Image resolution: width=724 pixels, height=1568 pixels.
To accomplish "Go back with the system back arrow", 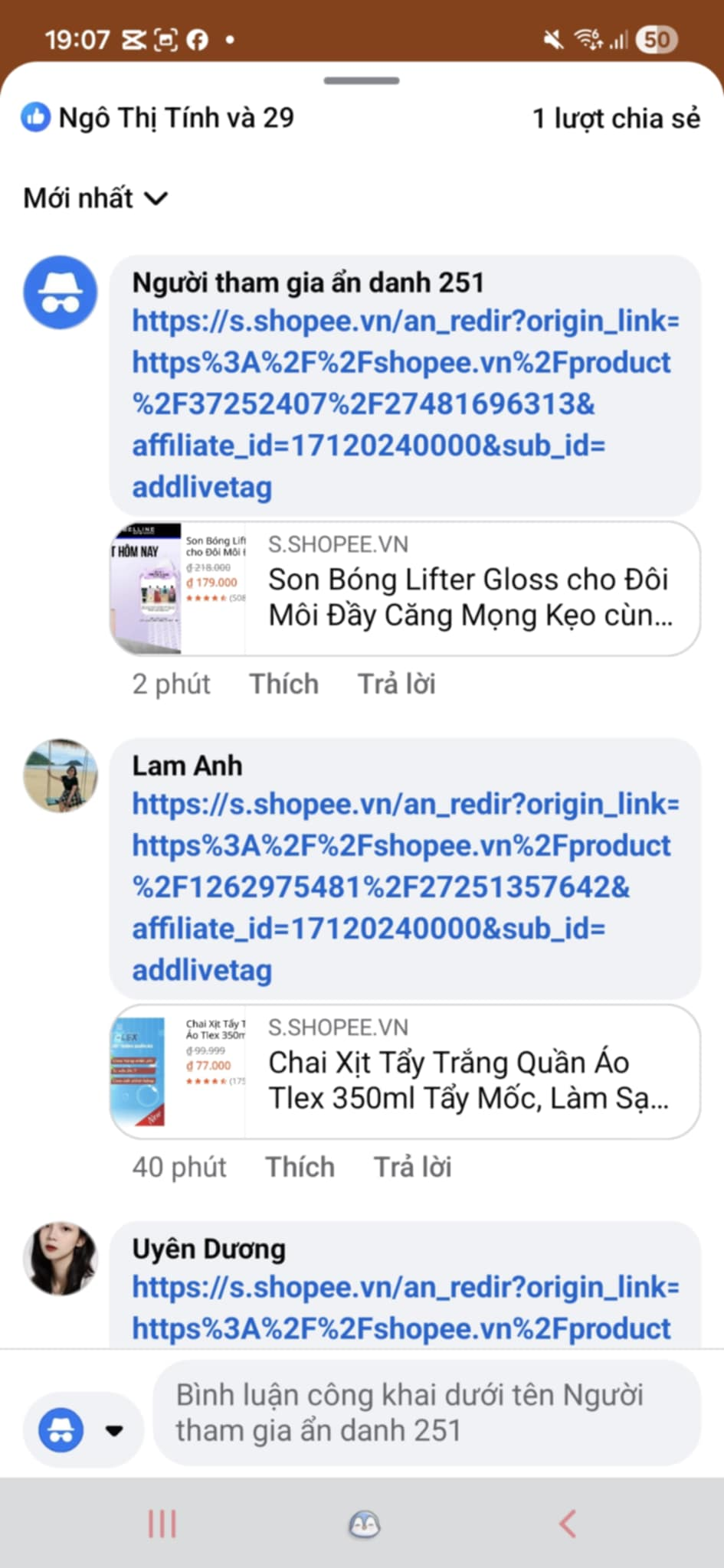I will [567, 1524].
